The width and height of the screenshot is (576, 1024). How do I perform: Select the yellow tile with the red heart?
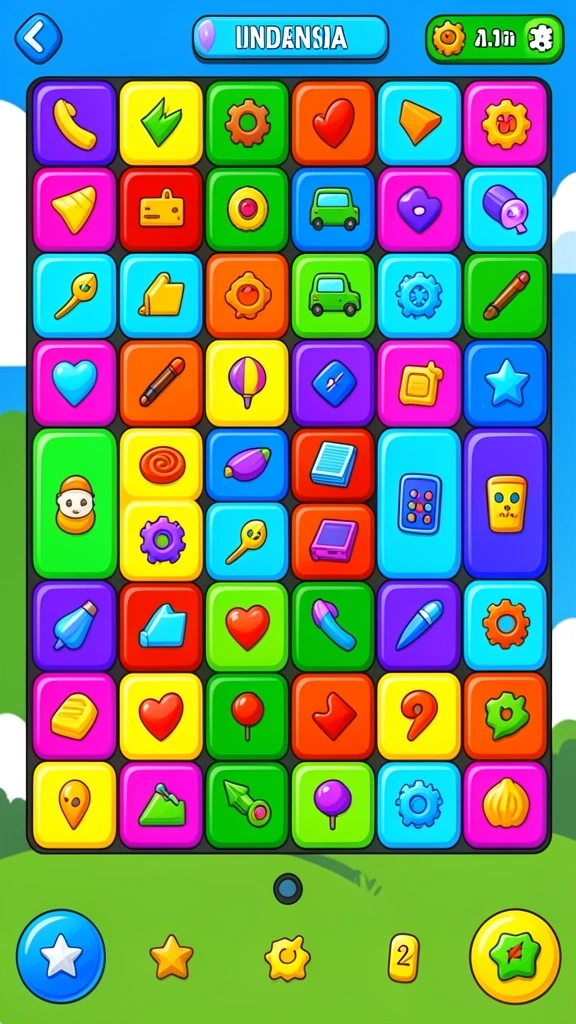click(x=161, y=716)
